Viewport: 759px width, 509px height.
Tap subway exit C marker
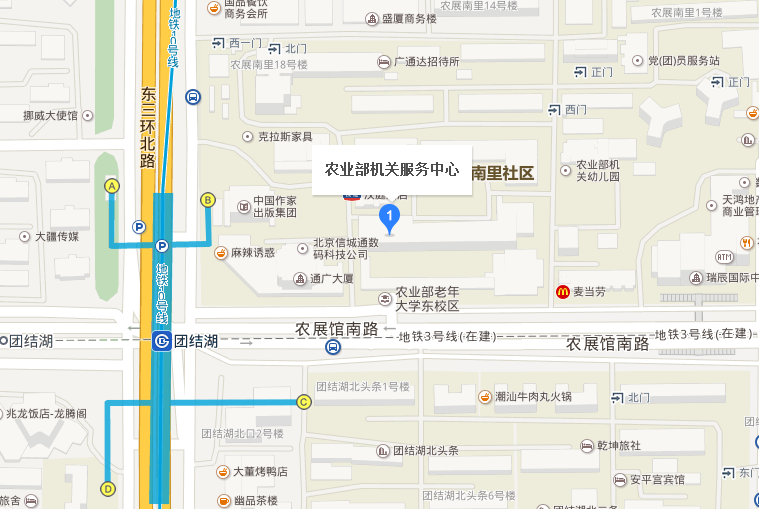(x=303, y=401)
